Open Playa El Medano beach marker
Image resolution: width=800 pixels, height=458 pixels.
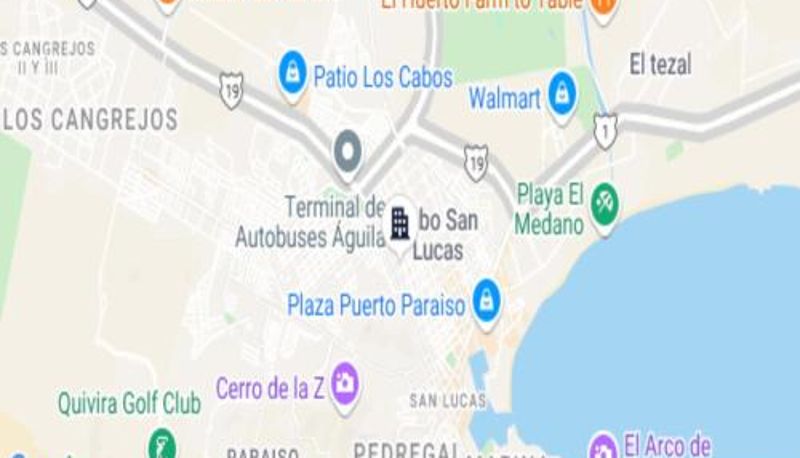point(604,204)
